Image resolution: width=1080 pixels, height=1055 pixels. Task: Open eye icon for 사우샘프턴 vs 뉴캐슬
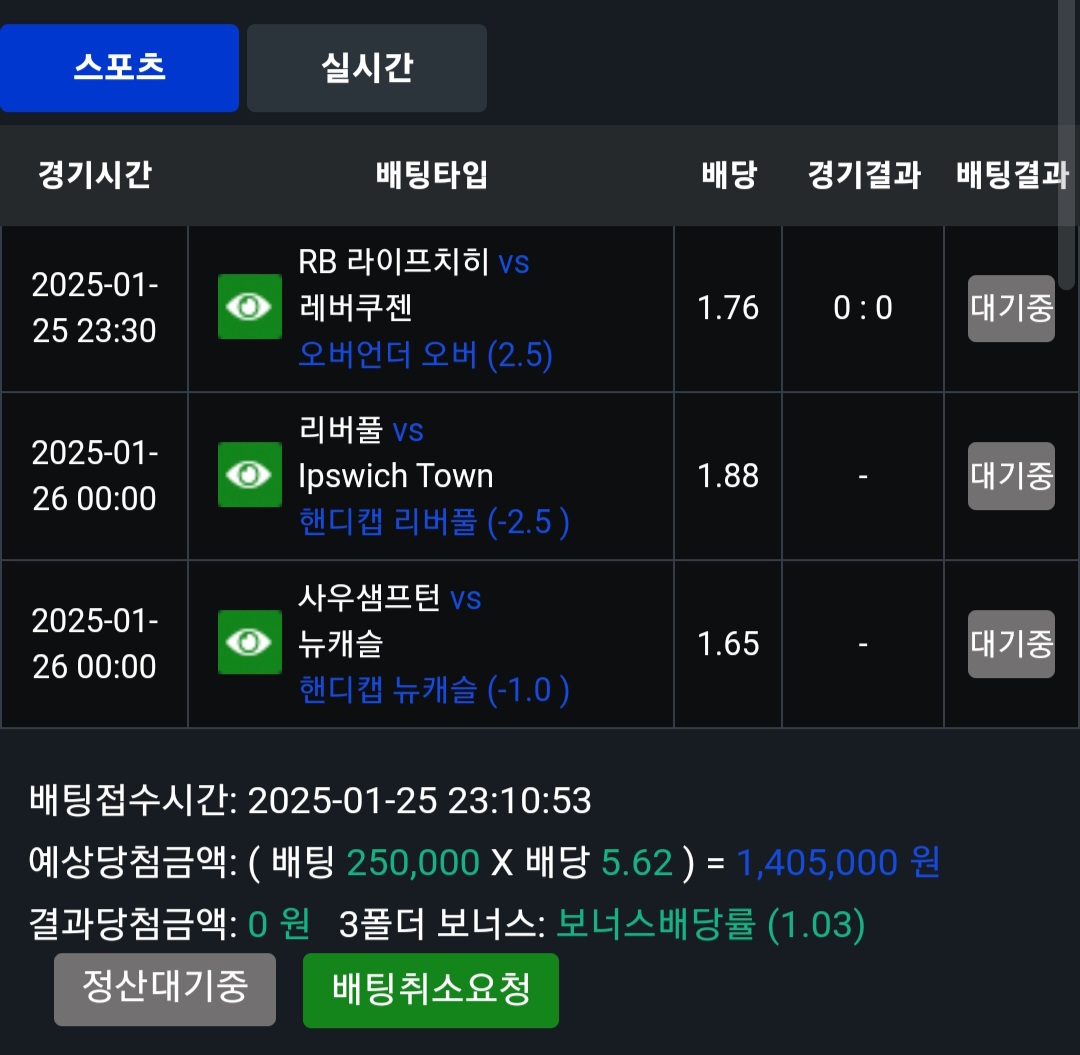(250, 642)
